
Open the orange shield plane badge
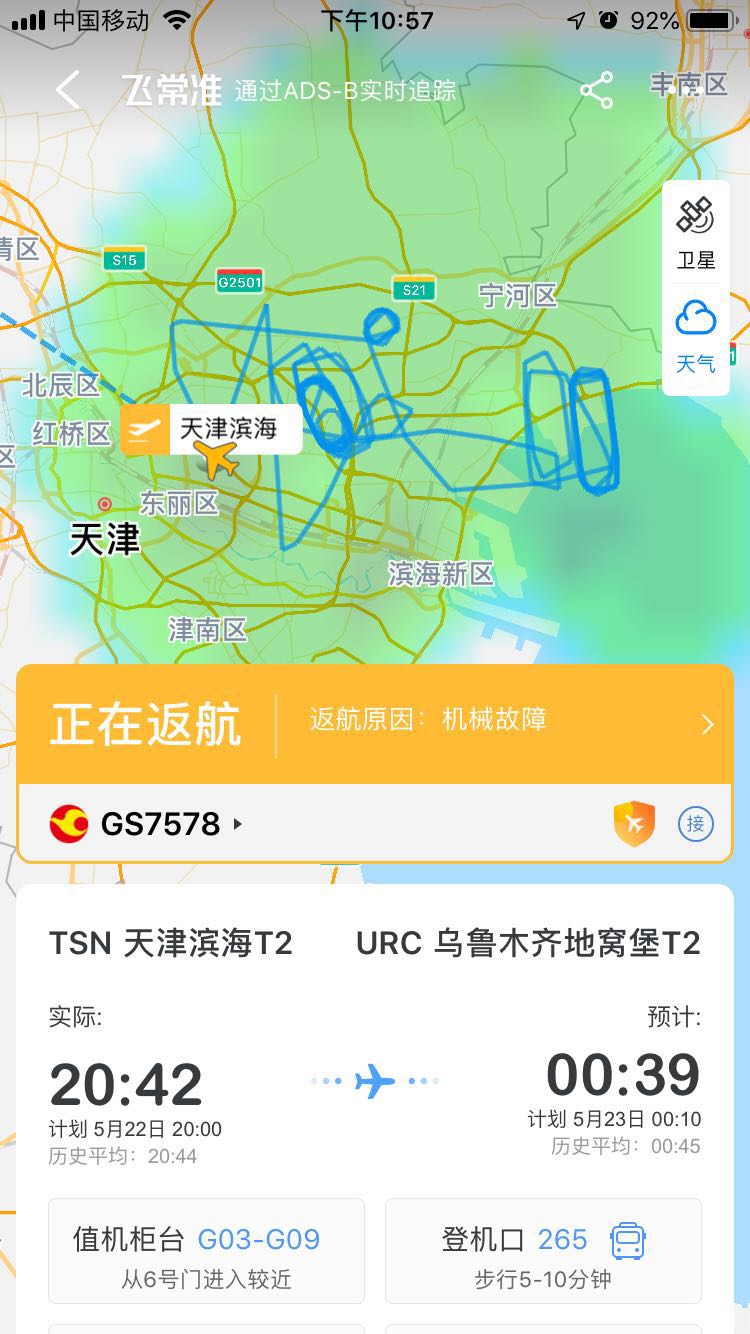click(x=634, y=824)
